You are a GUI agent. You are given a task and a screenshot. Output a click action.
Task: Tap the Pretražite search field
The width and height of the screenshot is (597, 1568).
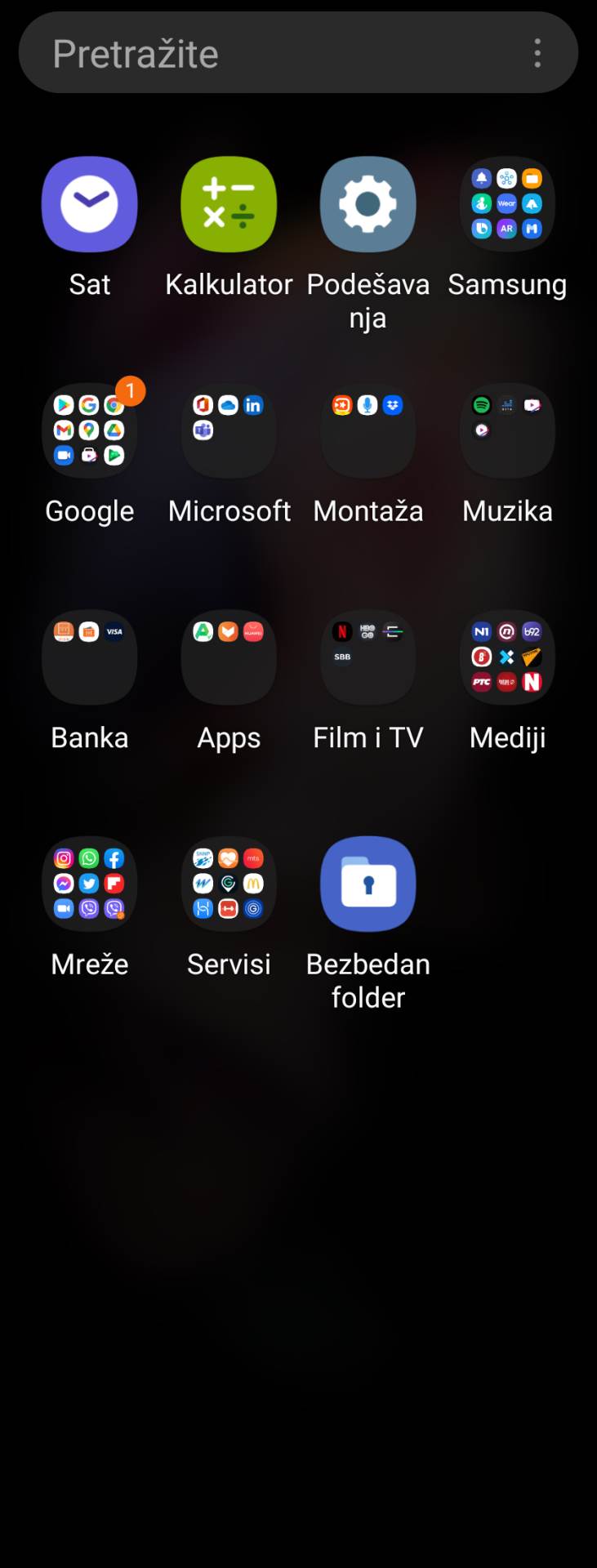(x=245, y=52)
